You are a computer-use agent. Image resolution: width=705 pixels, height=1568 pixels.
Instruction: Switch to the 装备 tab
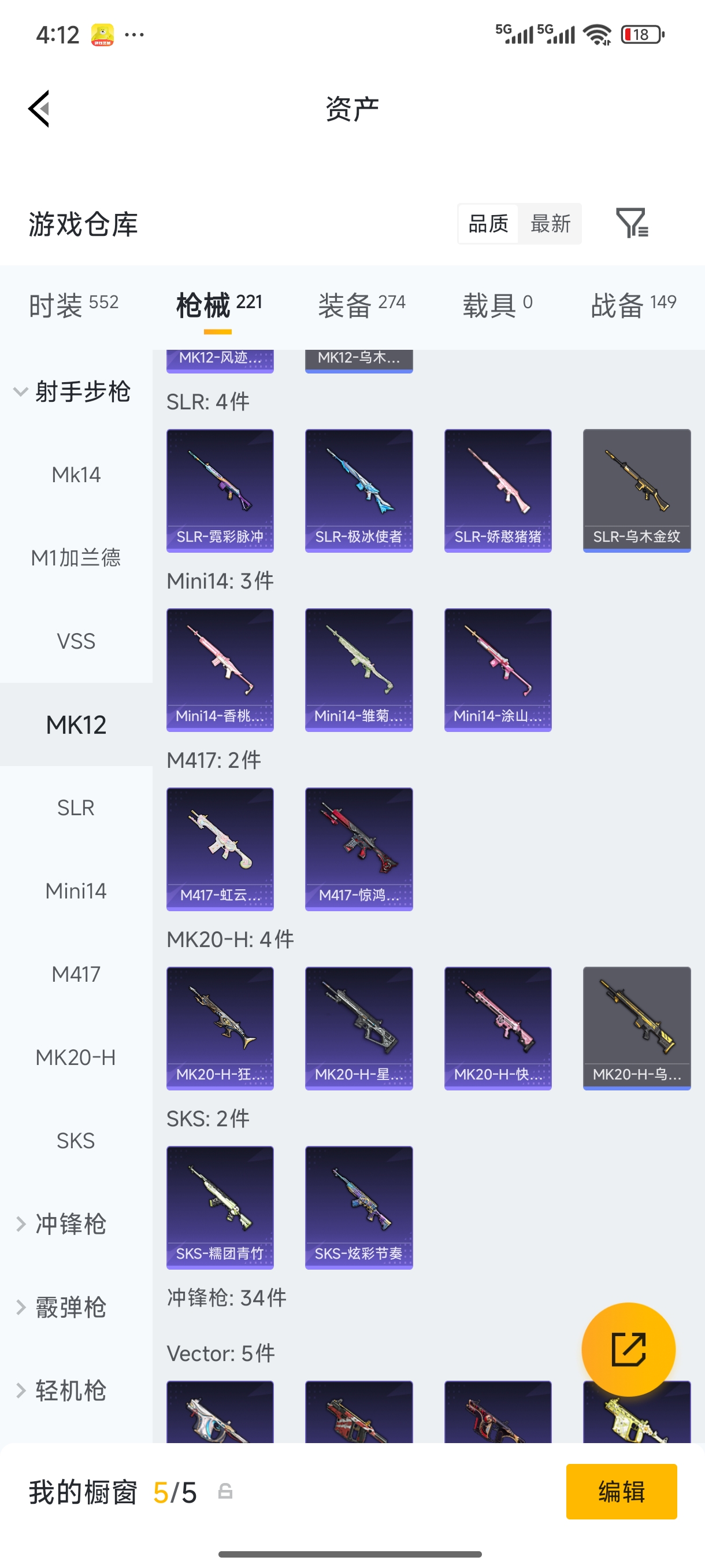(x=361, y=304)
